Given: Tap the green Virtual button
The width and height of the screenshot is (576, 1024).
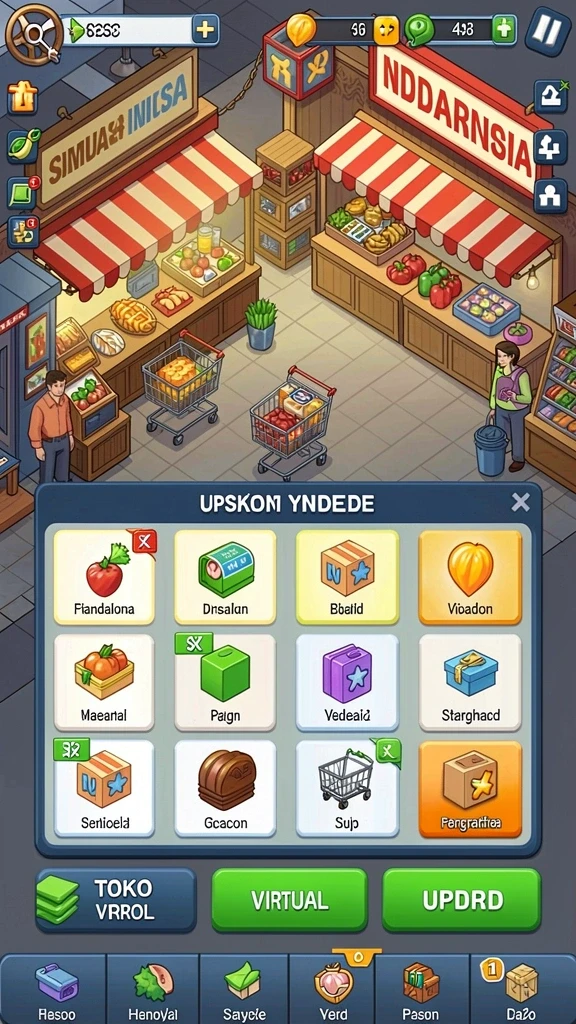Looking at the screenshot, I should pyautogui.click(x=289, y=901).
